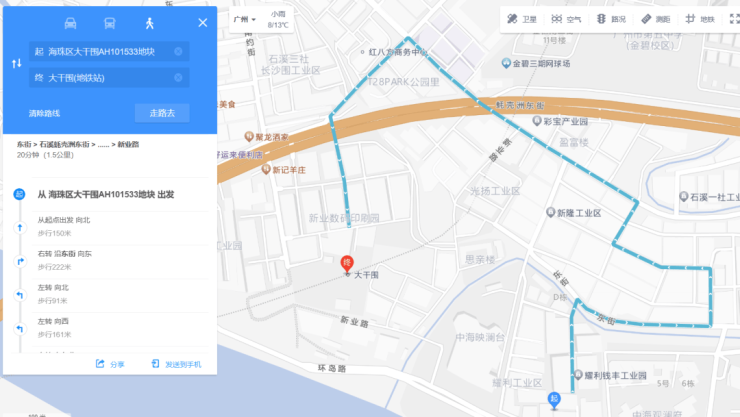Open the 广州 city dropdown
The height and width of the screenshot is (417, 740).
tap(244, 19)
